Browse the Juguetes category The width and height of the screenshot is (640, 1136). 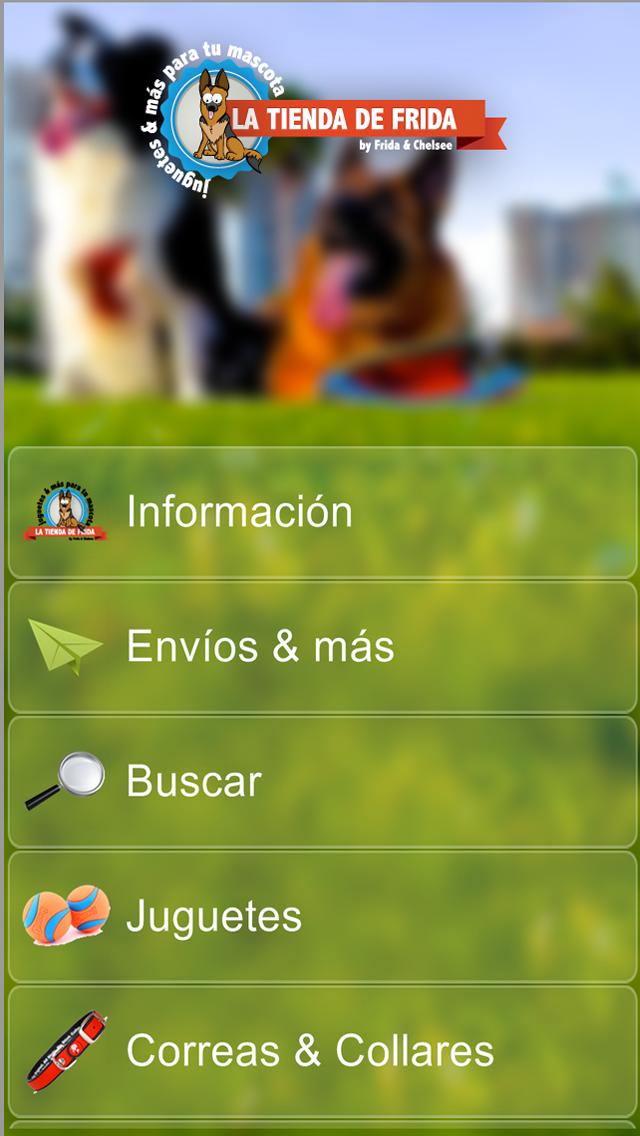[x=322, y=916]
